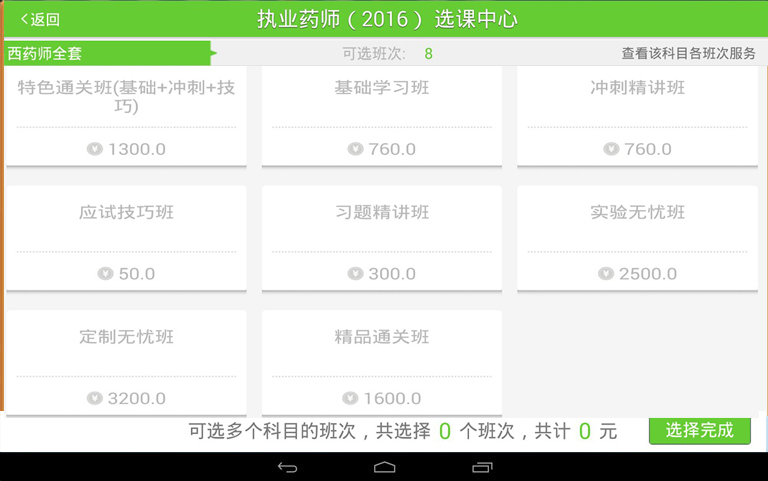Open 查看该科目各班次服务 link
This screenshot has height=481, width=768.
[688, 54]
